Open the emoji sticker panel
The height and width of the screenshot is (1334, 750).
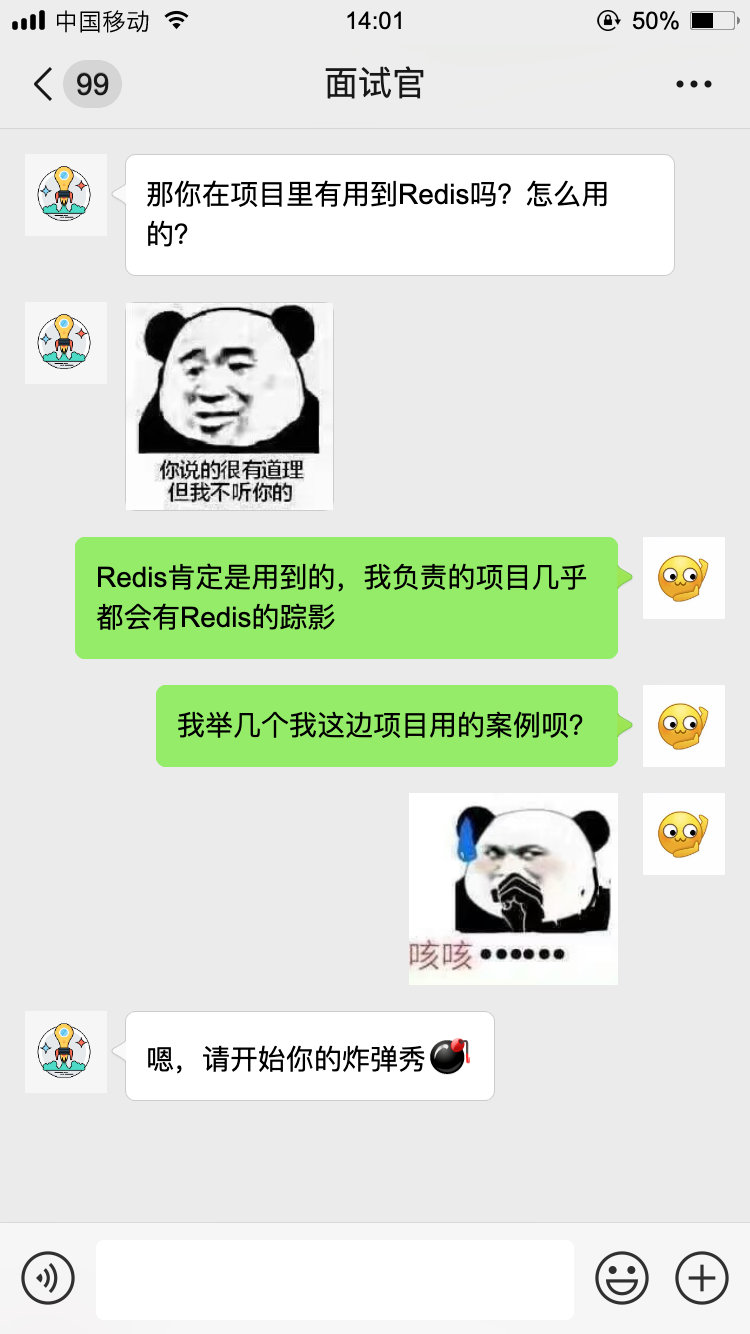pyautogui.click(x=621, y=1277)
